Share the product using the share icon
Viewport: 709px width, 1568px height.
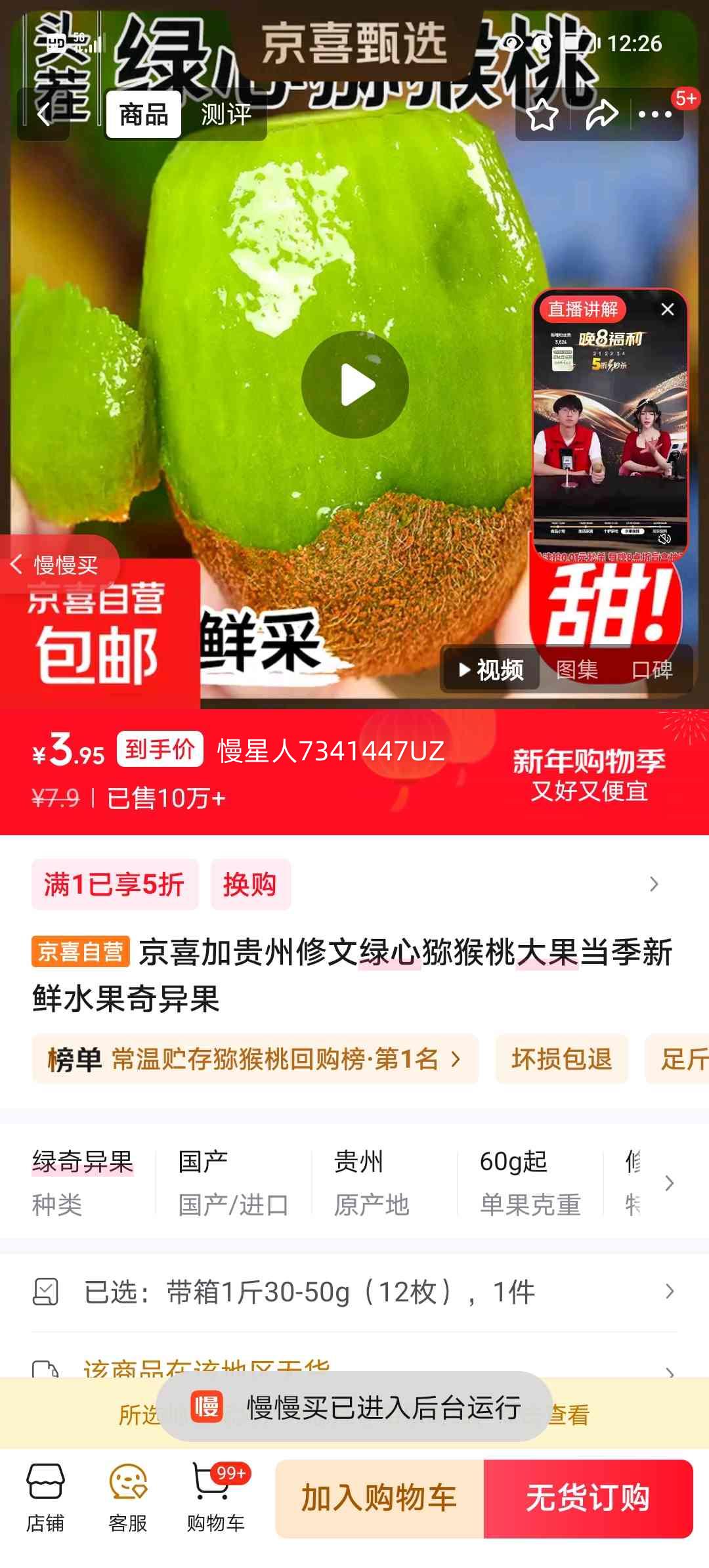[601, 114]
